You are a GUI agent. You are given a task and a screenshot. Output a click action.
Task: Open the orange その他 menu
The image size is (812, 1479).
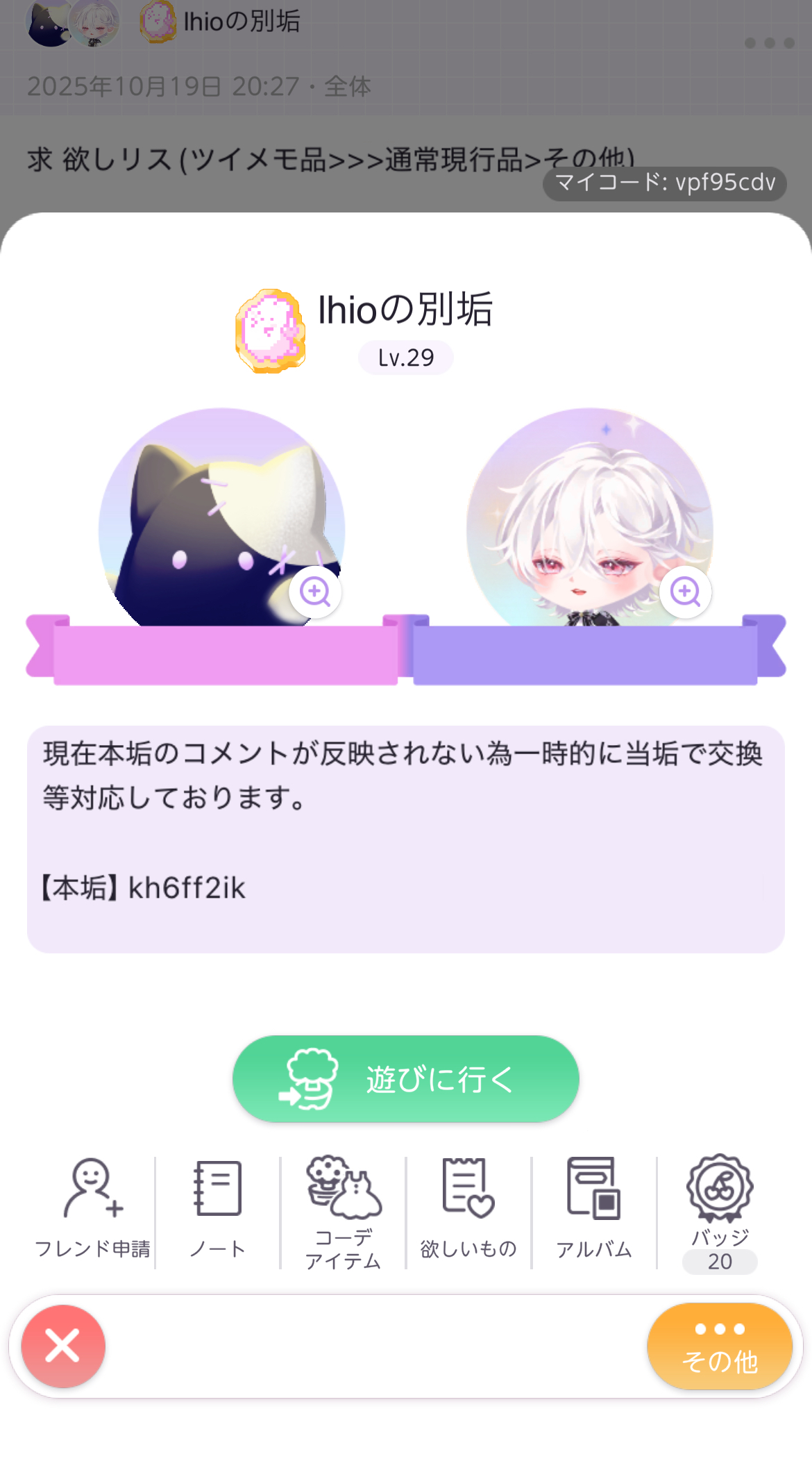pos(720,1346)
